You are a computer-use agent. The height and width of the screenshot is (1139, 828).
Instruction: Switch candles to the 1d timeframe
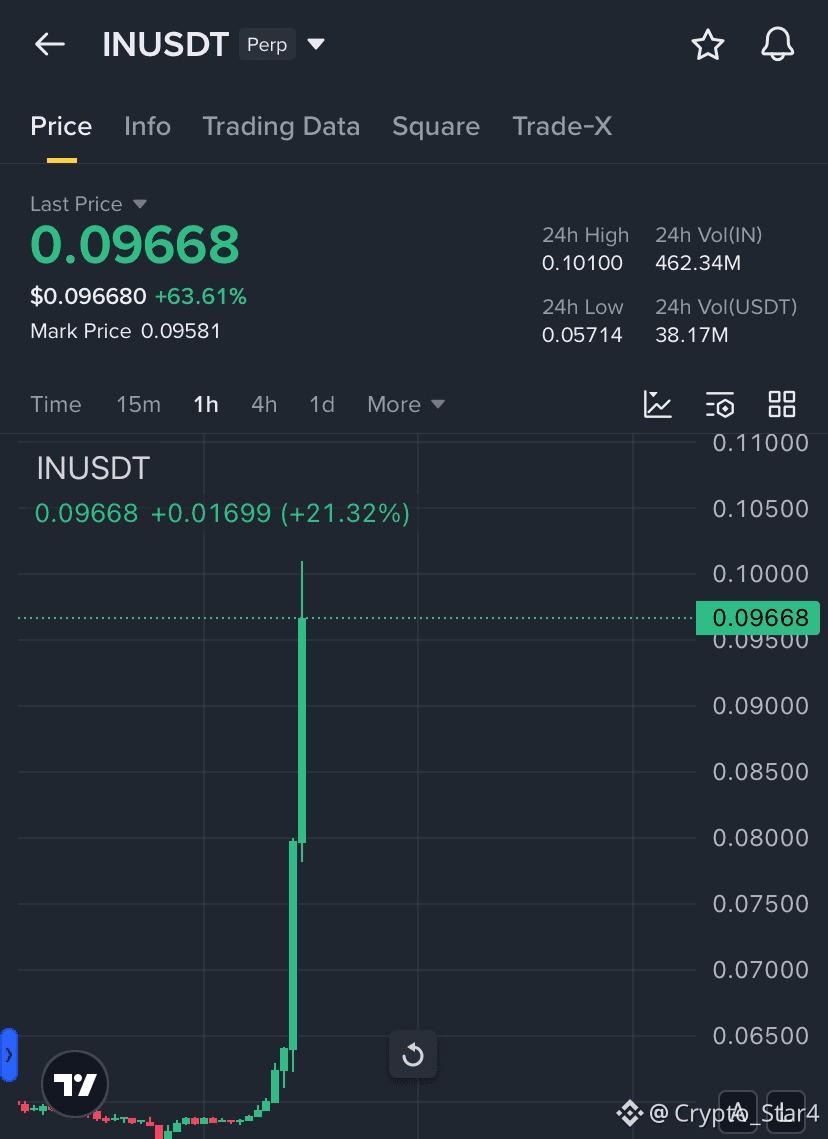(x=321, y=404)
